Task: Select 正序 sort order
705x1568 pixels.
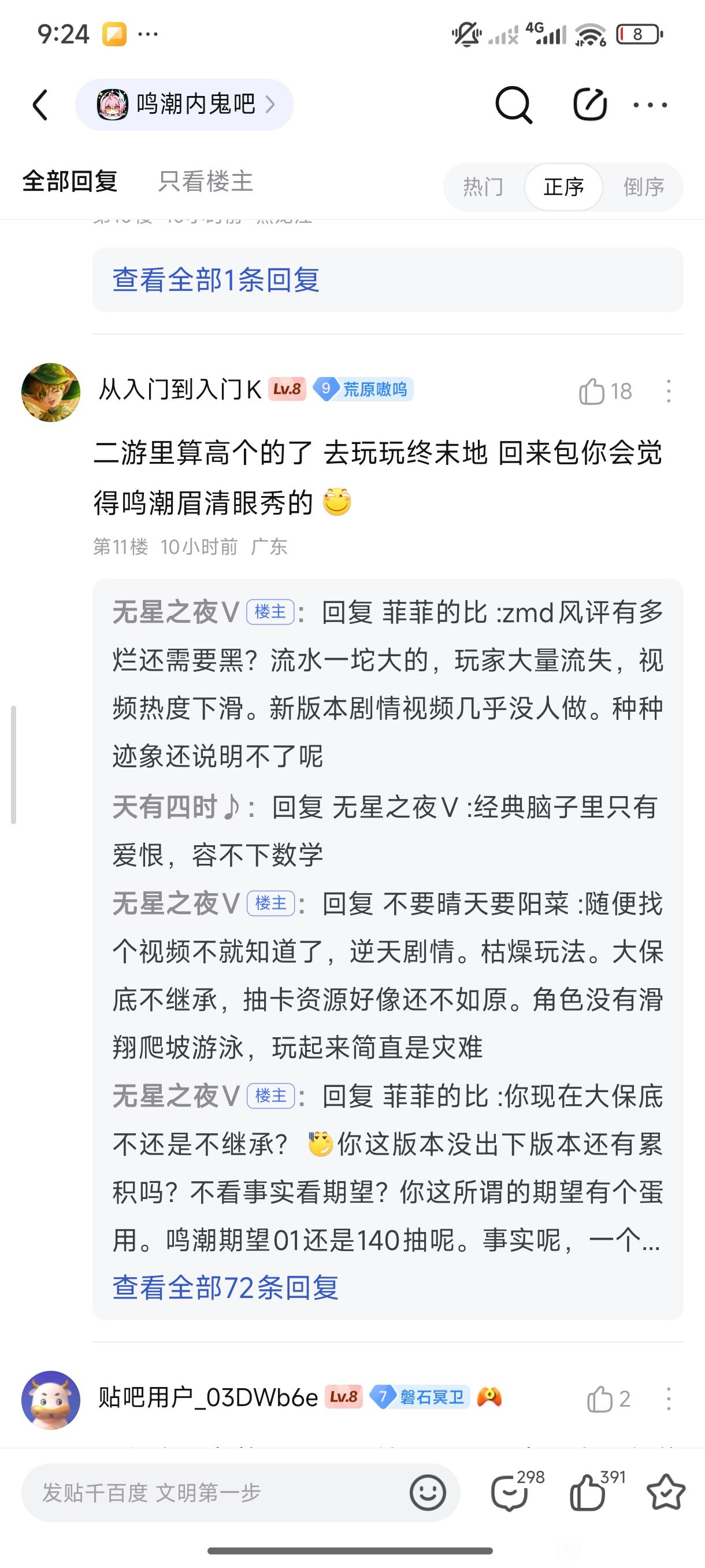Action: 563,187
